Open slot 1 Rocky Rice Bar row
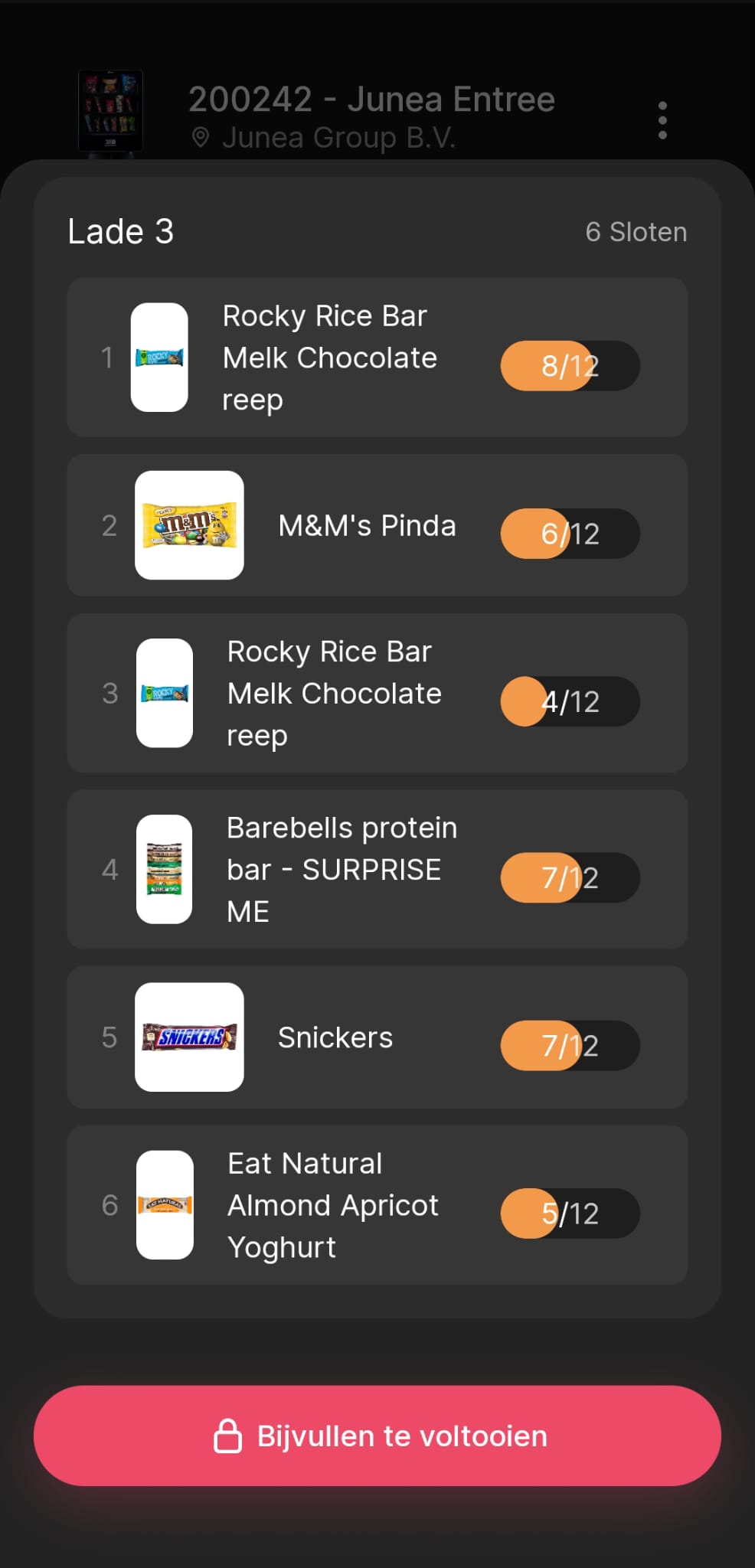 click(377, 358)
